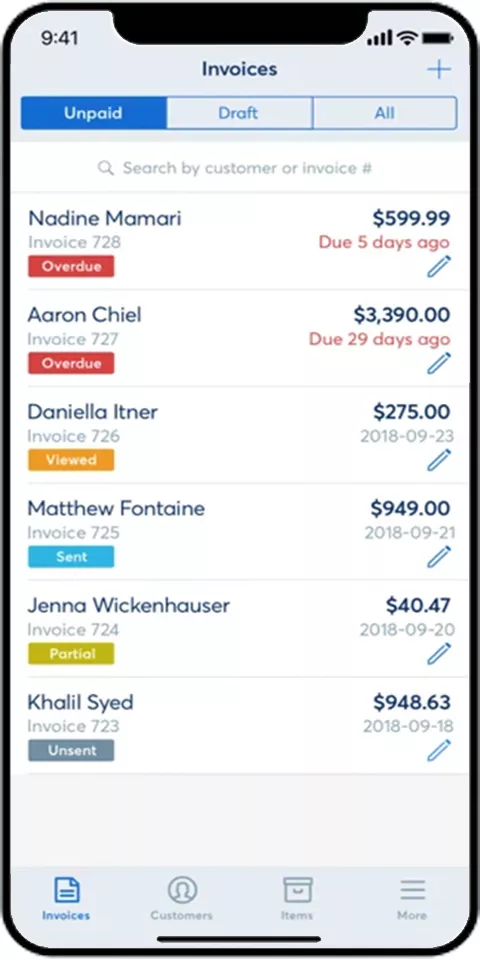Image resolution: width=480 pixels, height=960 pixels.
Task: Open Daniella Itner's invoice 726
Action: tap(239, 435)
